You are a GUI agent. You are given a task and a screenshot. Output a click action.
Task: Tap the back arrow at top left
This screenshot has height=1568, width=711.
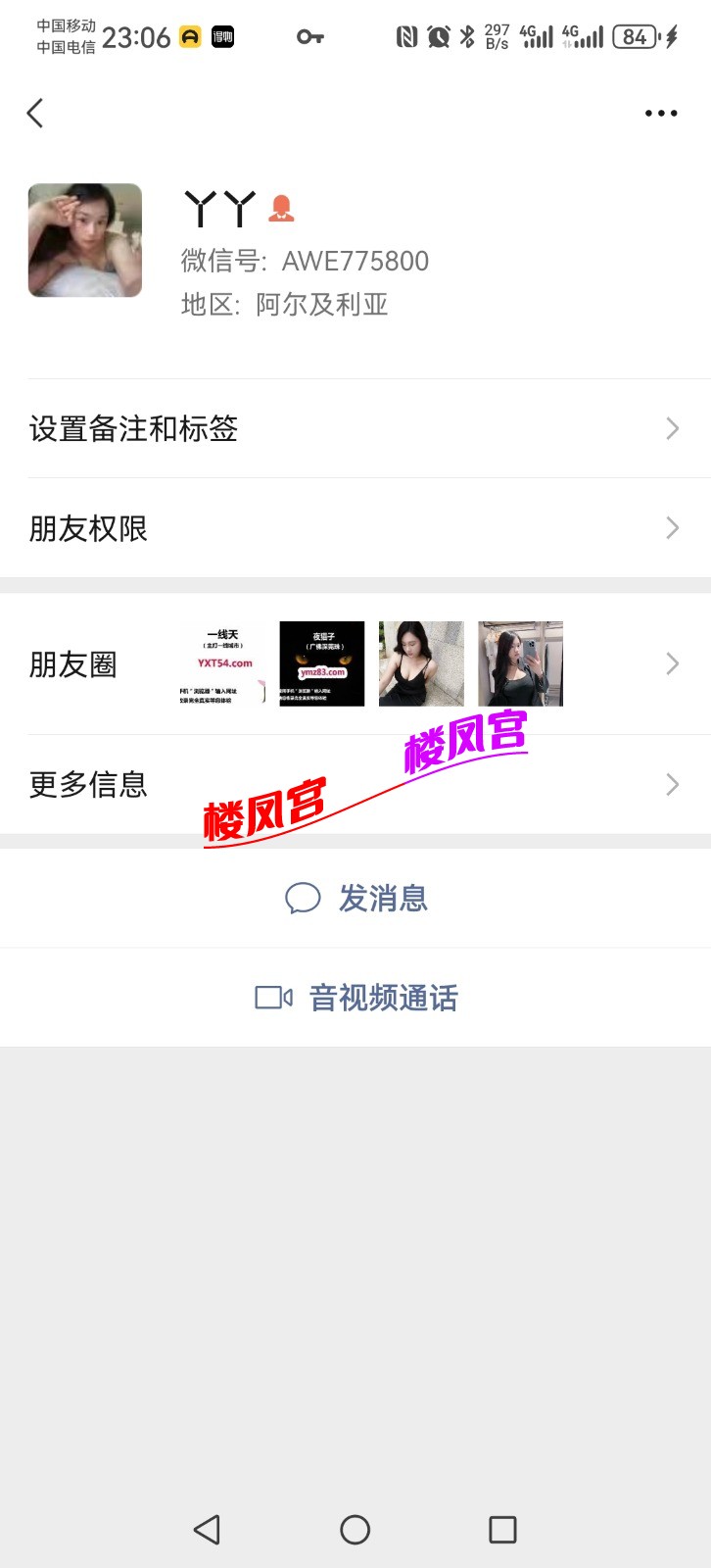35,113
